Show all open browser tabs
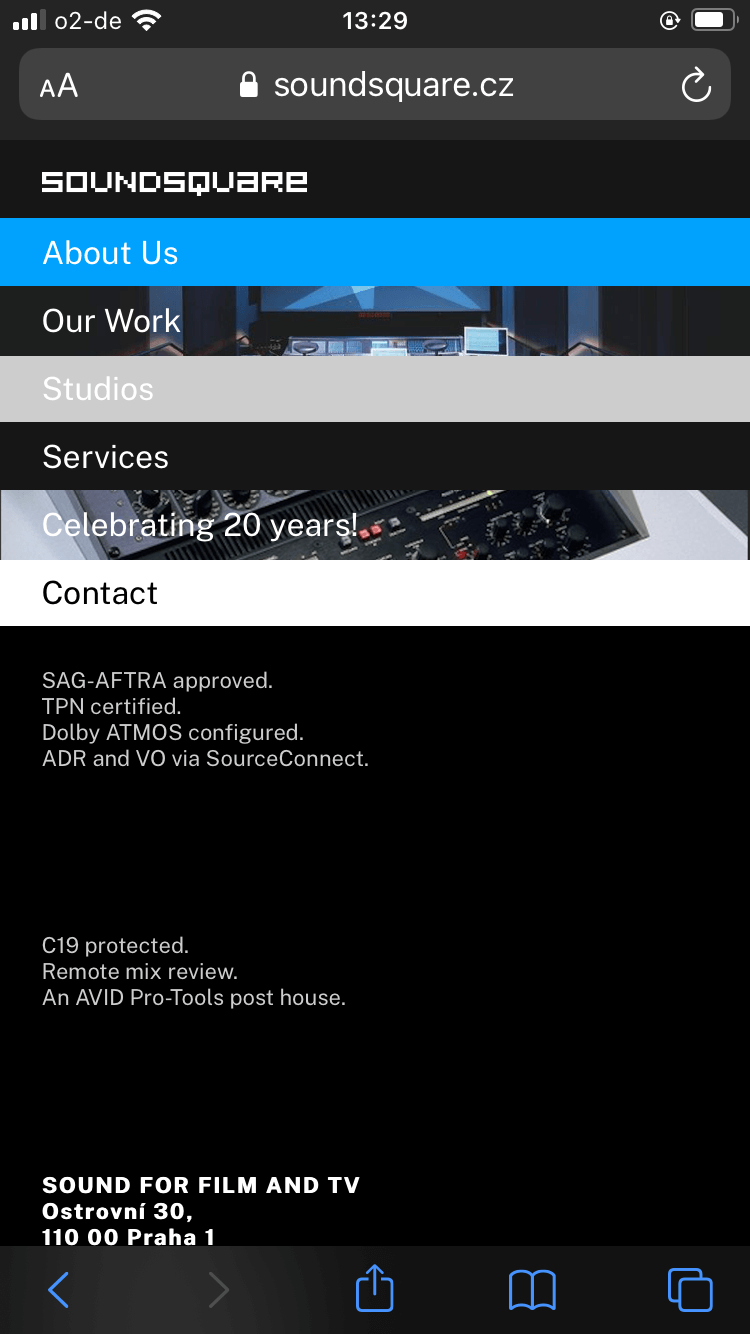This screenshot has height=1334, width=750. [x=689, y=1289]
